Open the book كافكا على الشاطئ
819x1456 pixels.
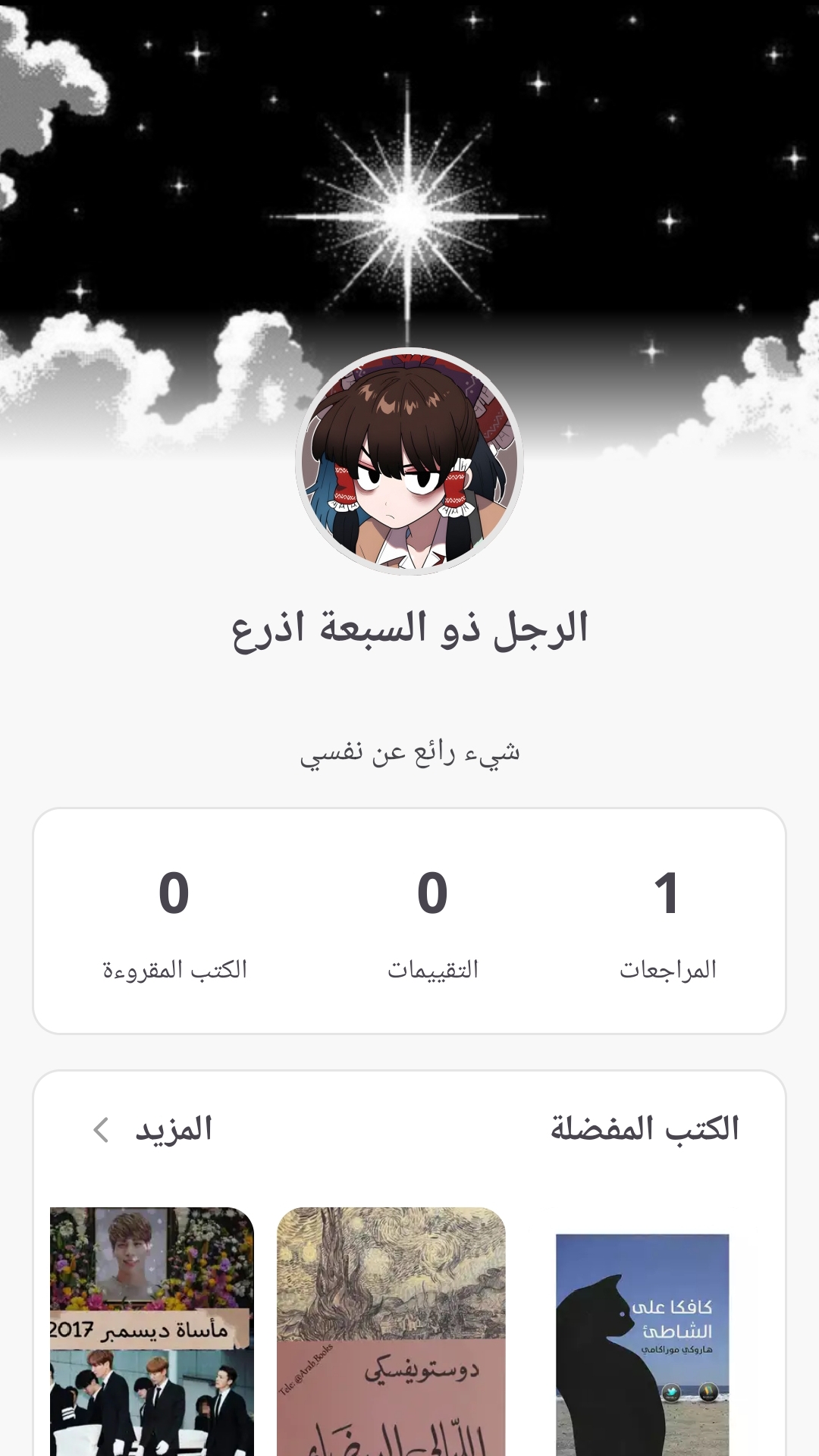(x=642, y=1344)
